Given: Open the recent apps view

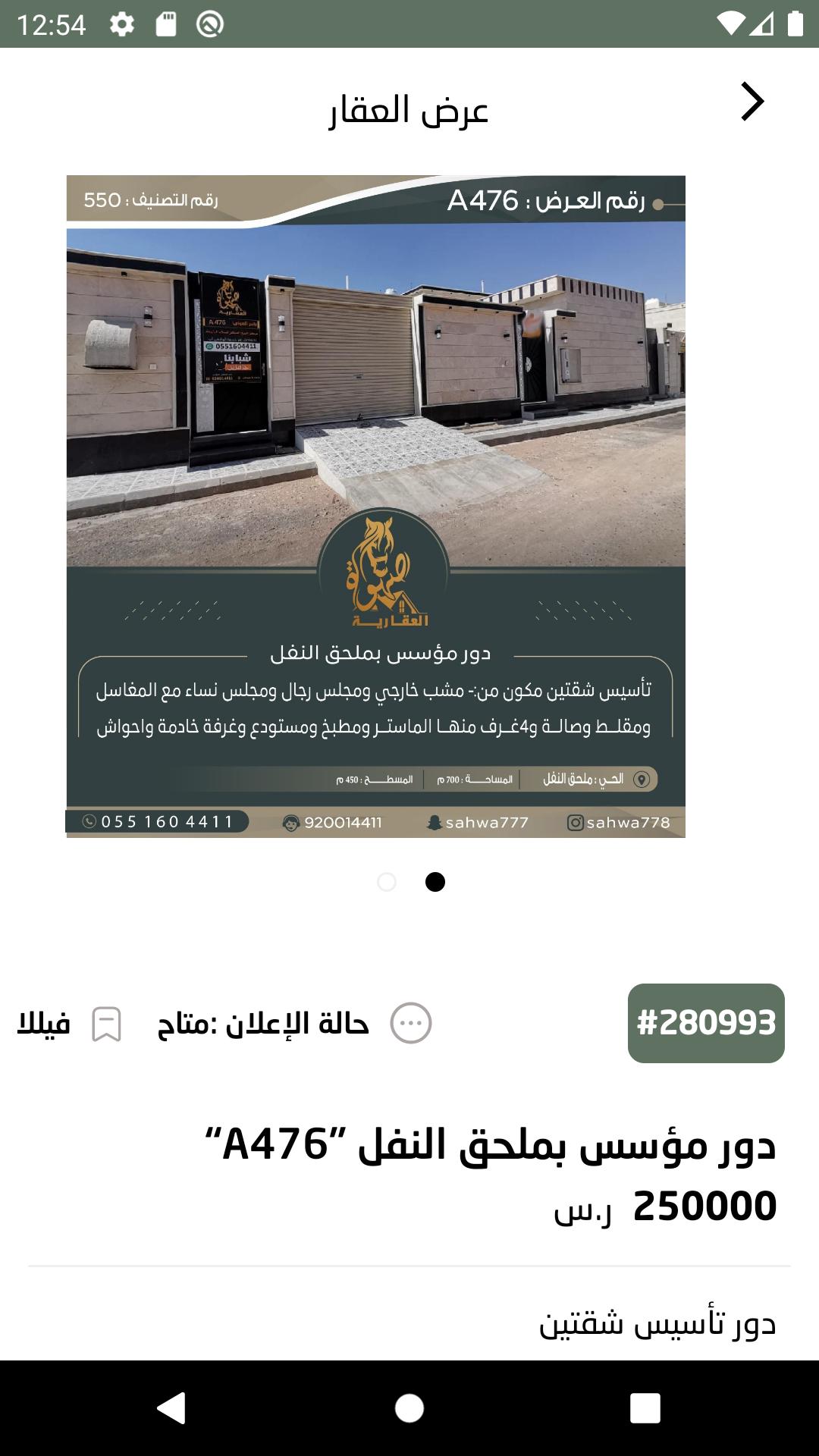Looking at the screenshot, I should [645, 1408].
